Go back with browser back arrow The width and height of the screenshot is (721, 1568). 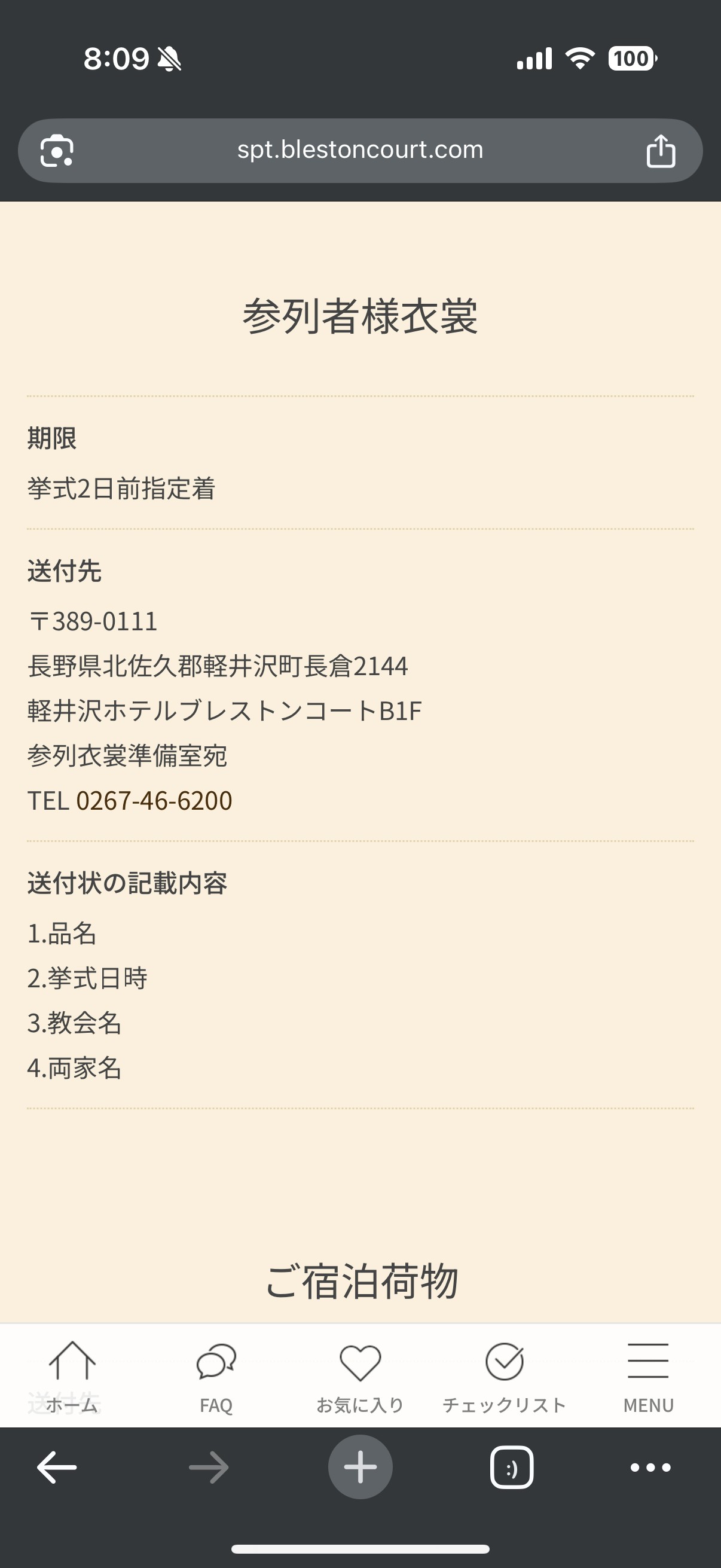(57, 1468)
